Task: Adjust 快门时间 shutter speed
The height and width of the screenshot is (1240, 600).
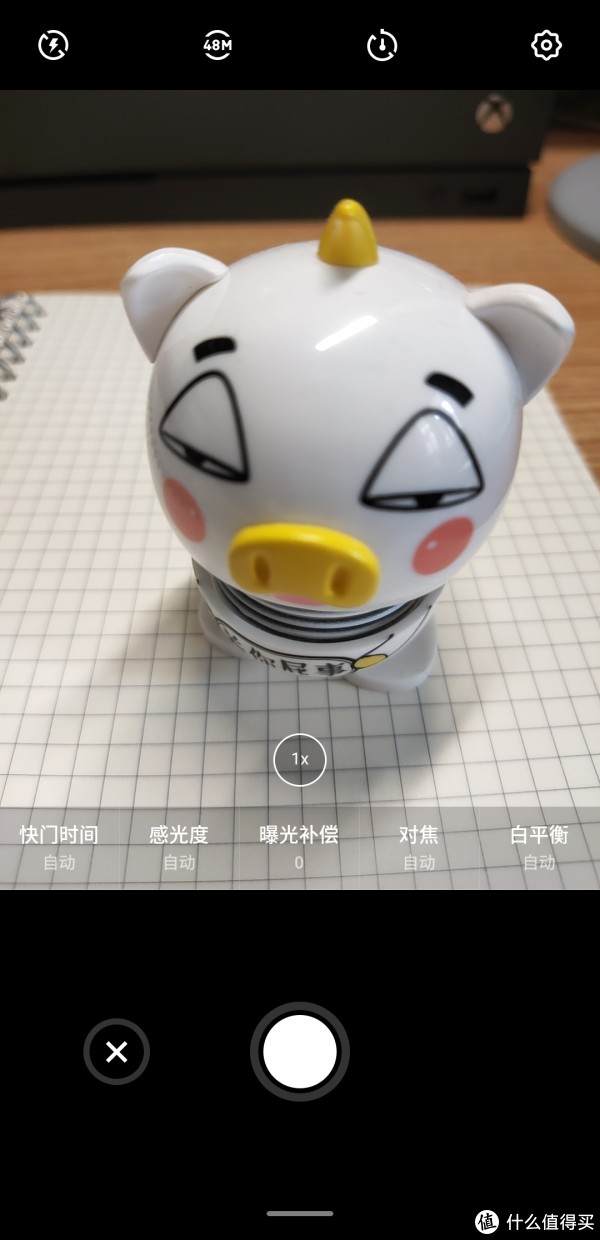Action: [59, 846]
